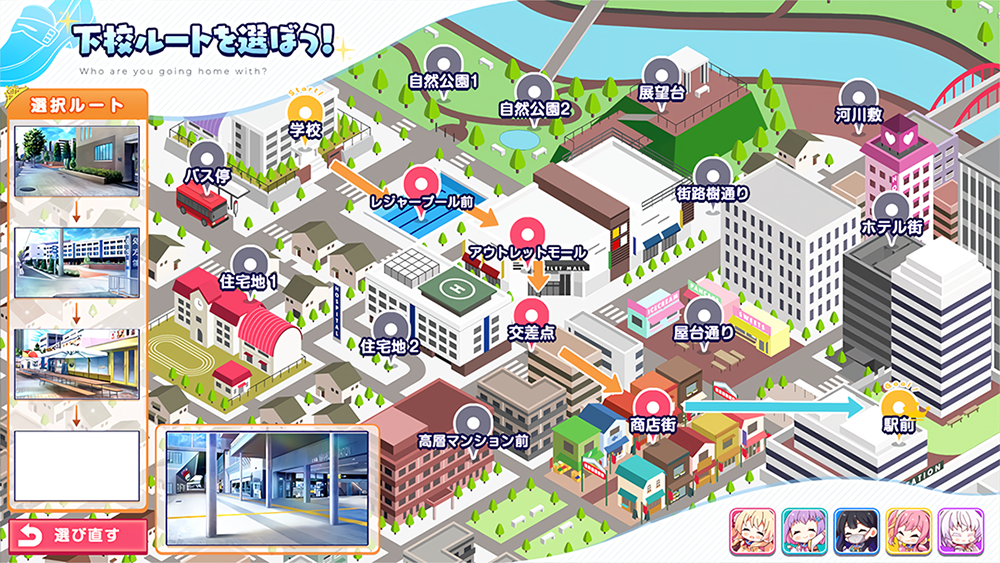Select the 展望台 map pin
Screen dimensions: 1000x563
[661, 73]
